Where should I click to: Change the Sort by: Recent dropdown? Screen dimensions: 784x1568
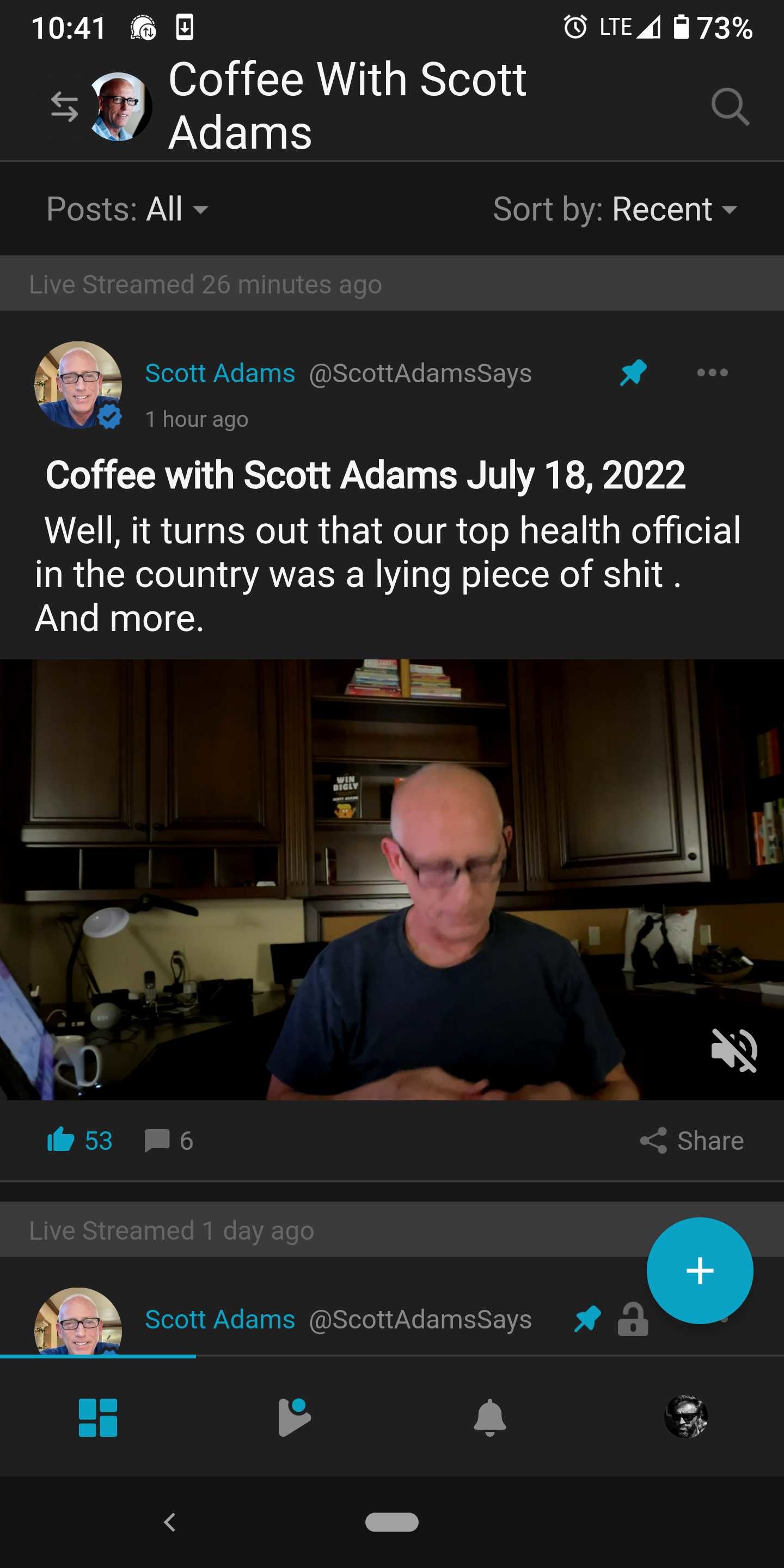coord(615,210)
